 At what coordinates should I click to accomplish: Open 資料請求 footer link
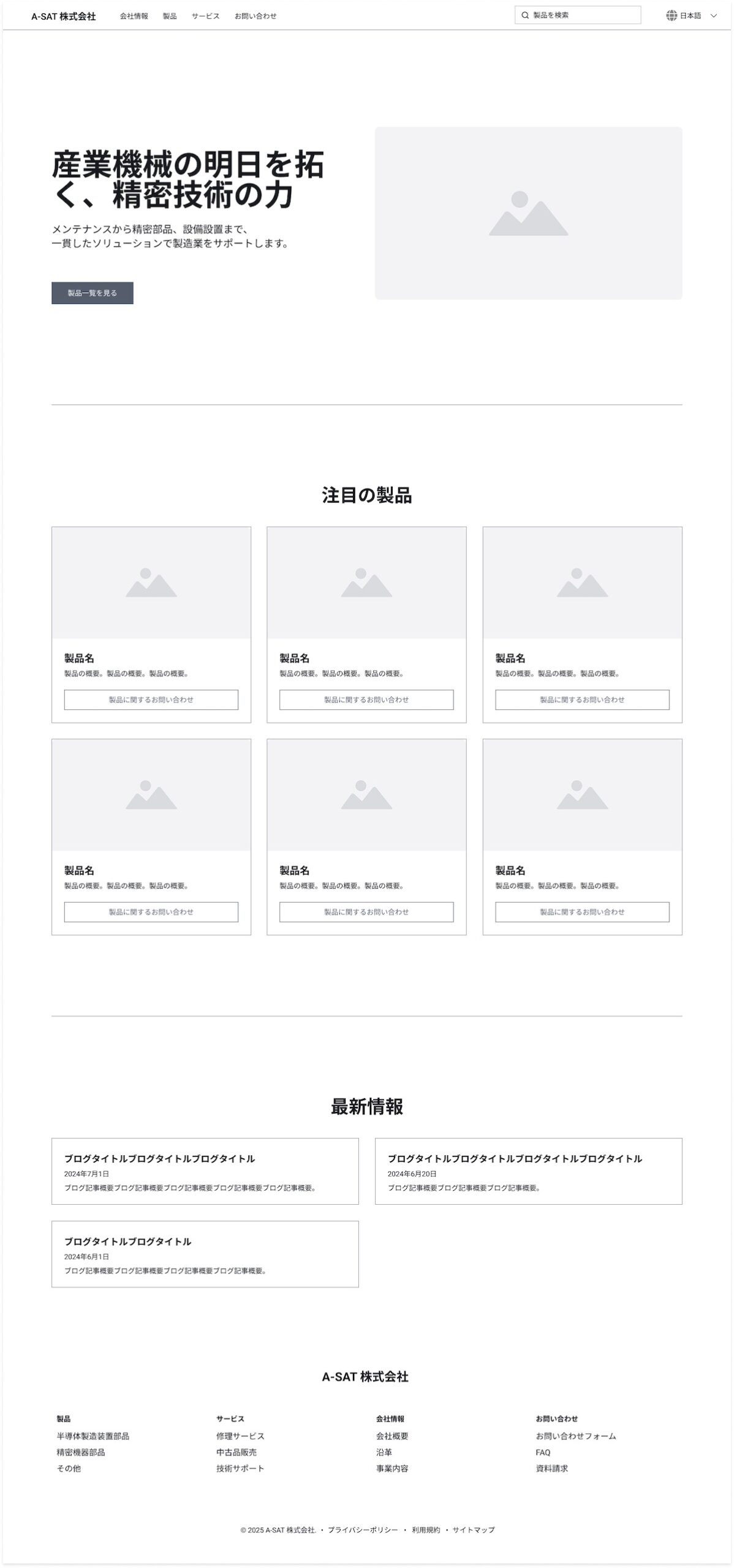pos(551,1469)
